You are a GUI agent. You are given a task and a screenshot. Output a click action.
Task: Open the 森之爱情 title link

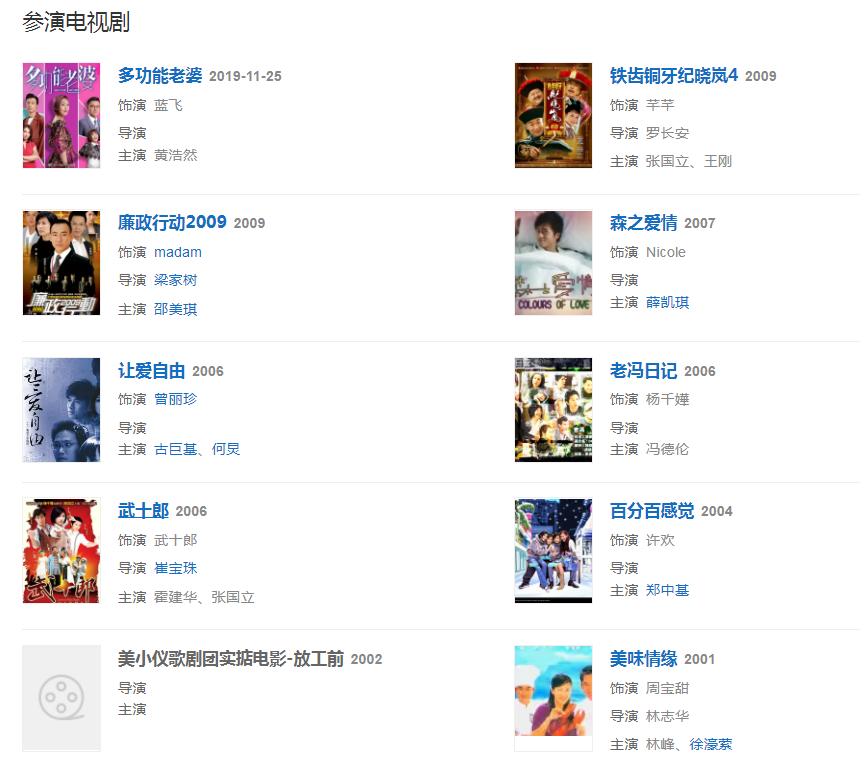point(643,223)
